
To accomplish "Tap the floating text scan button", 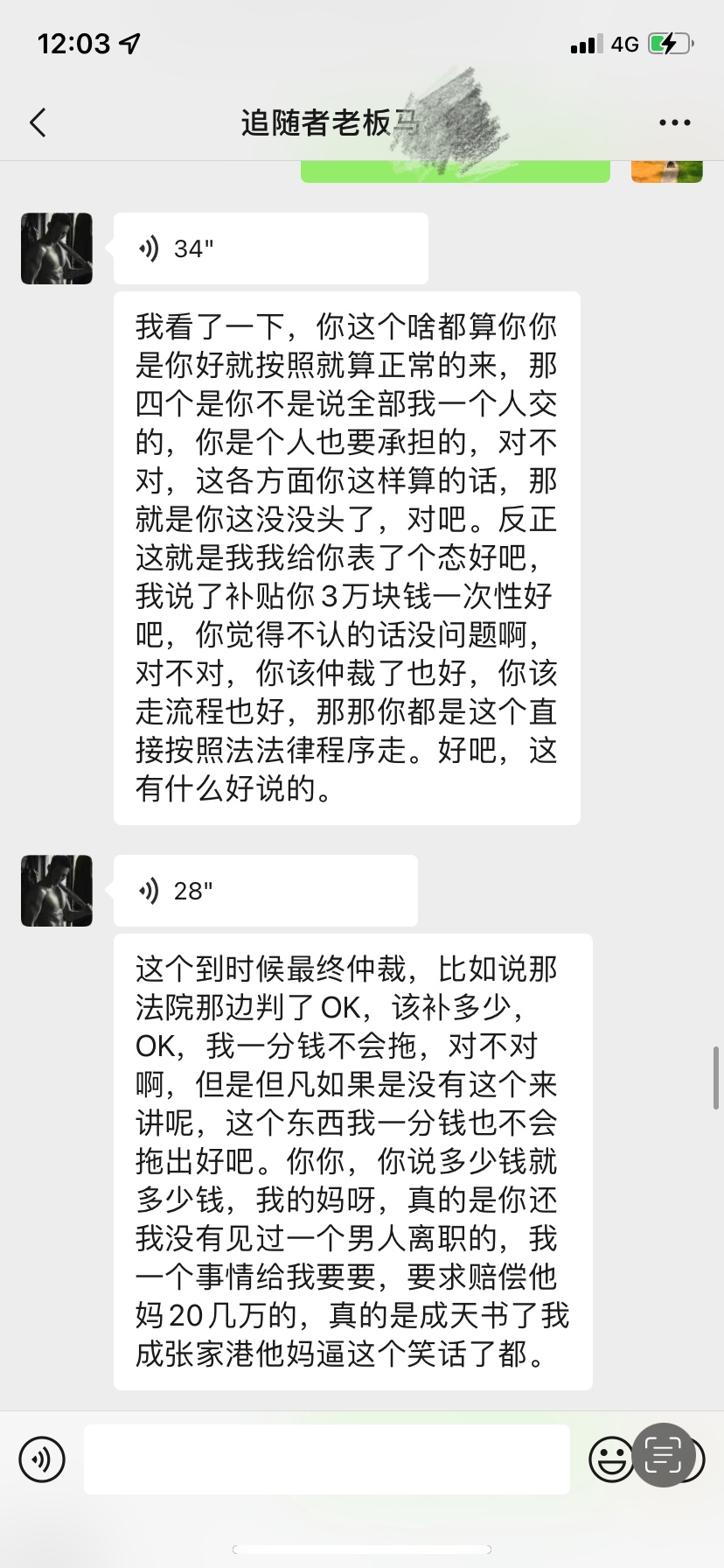I will [664, 1454].
